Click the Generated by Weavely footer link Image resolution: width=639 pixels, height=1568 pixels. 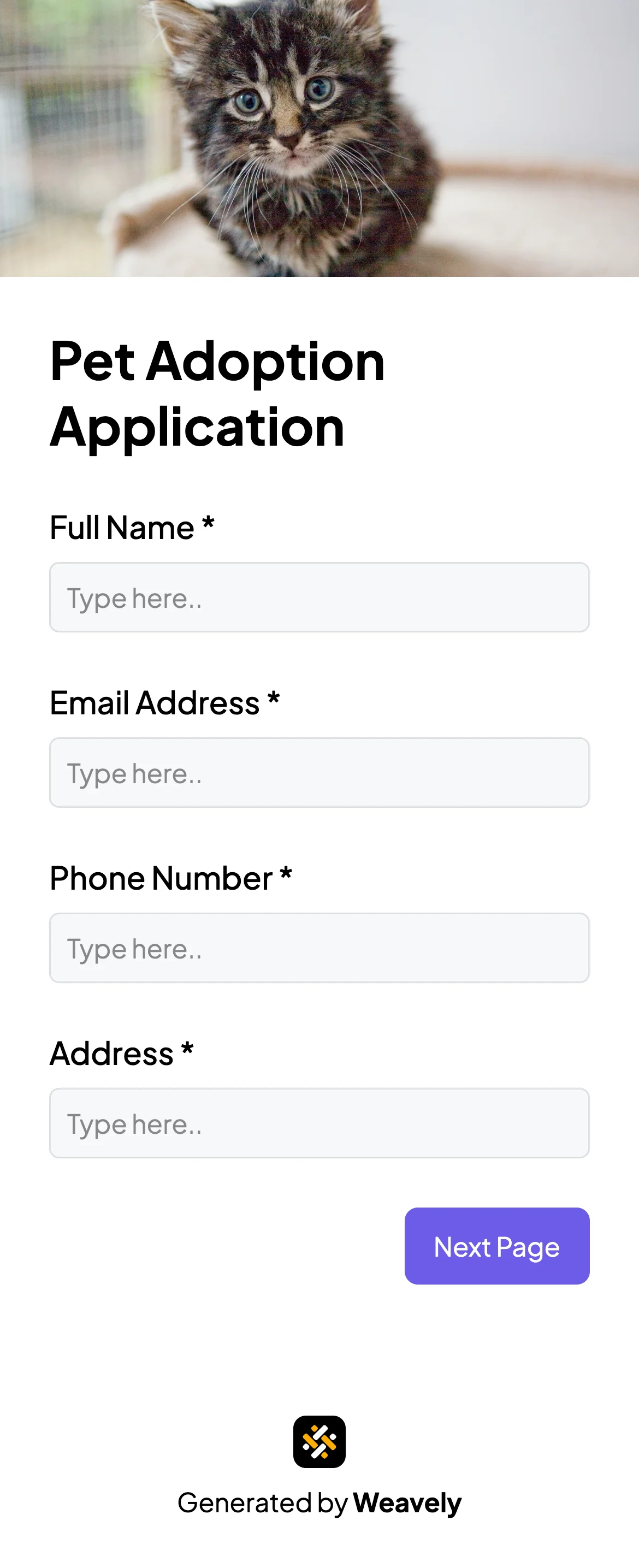click(x=319, y=1502)
